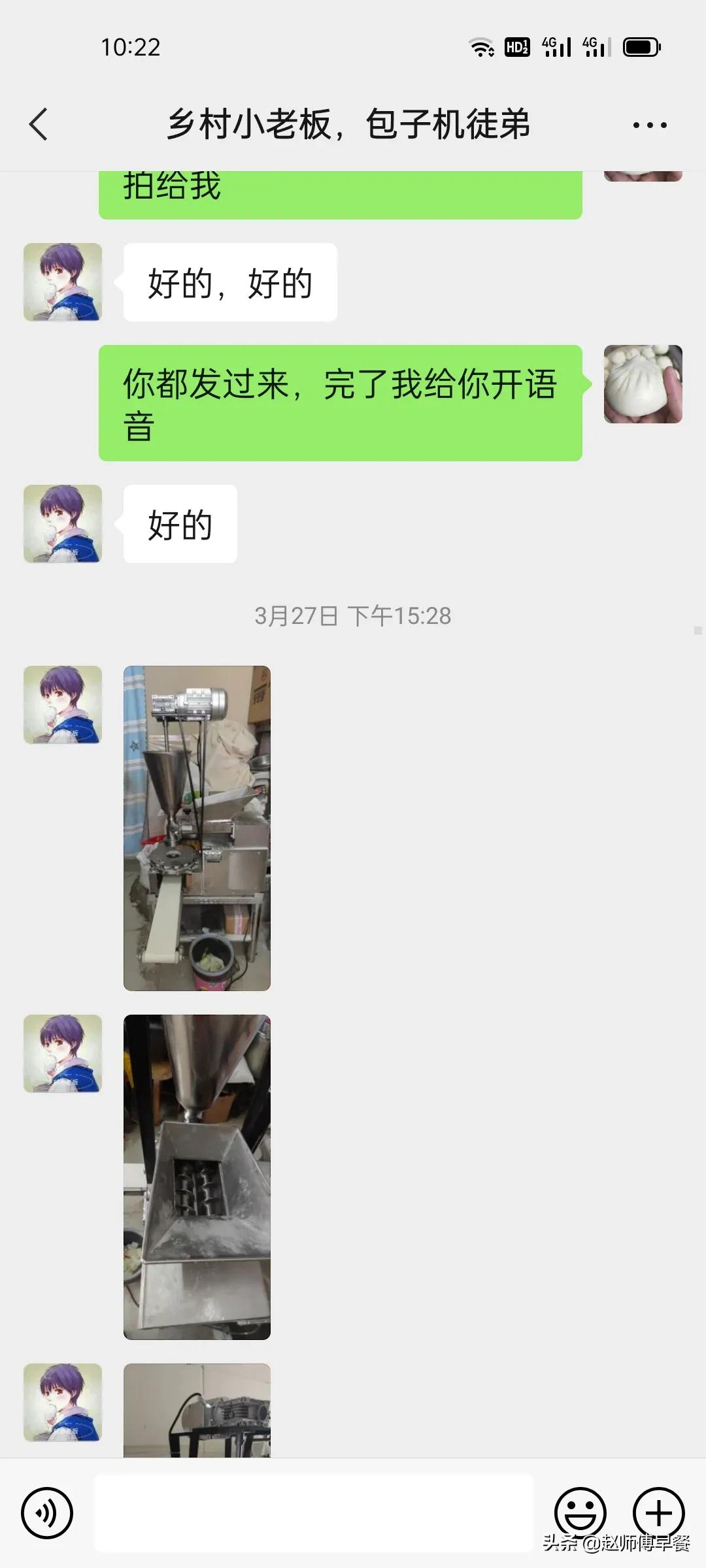Image resolution: width=706 pixels, height=1568 pixels.
Task: Tap the message text field
Action: tap(314, 1513)
